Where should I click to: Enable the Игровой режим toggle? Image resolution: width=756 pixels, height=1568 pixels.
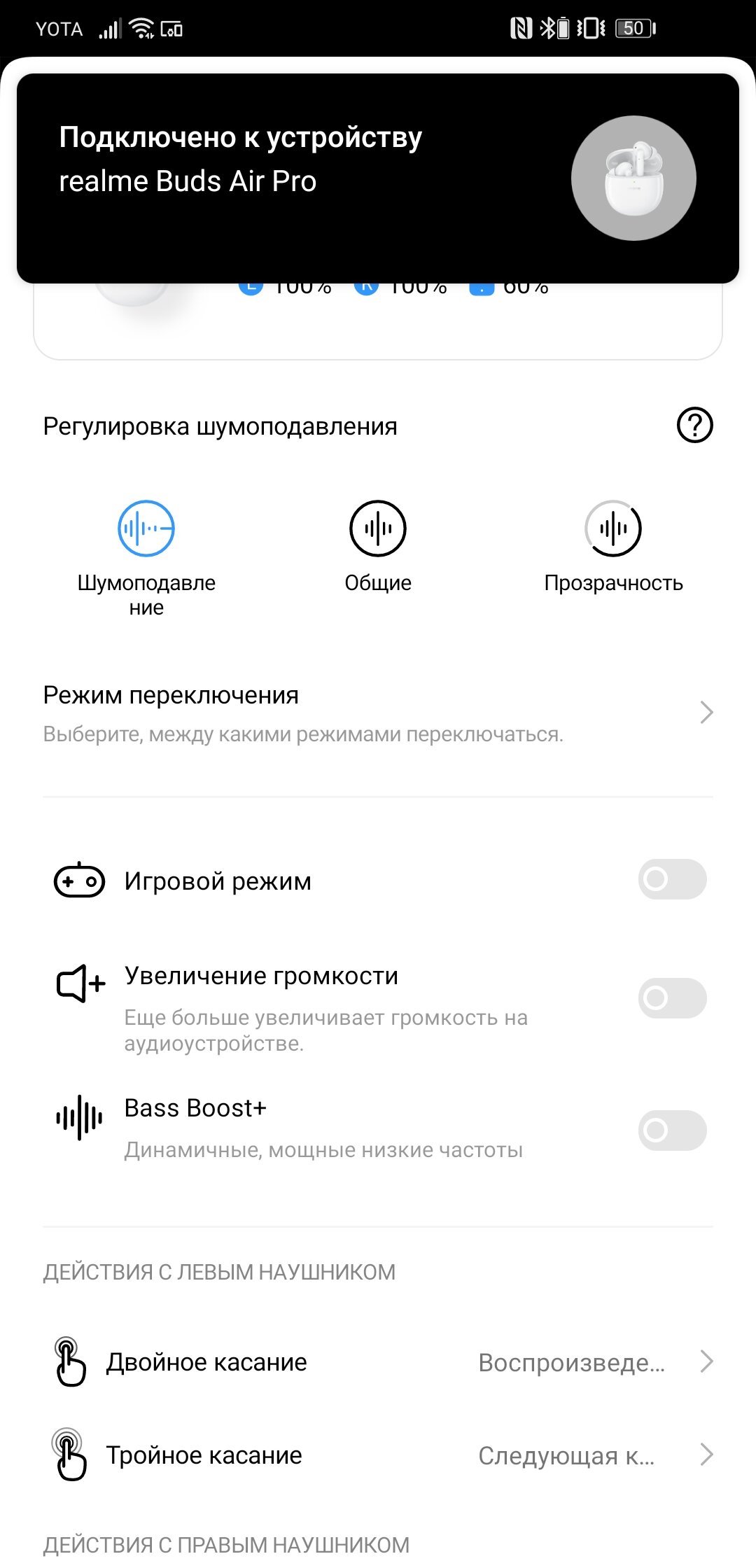pos(672,879)
